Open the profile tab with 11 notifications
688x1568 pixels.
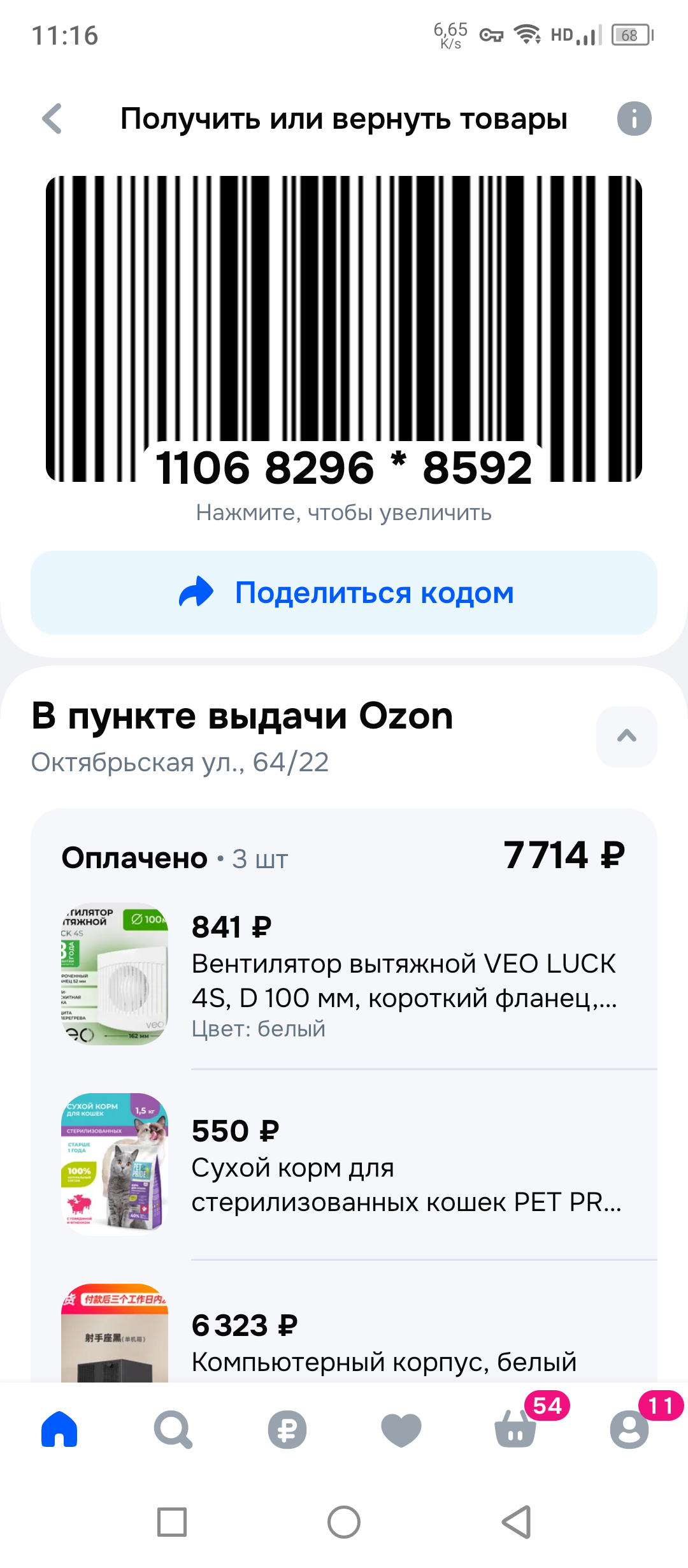(629, 1429)
